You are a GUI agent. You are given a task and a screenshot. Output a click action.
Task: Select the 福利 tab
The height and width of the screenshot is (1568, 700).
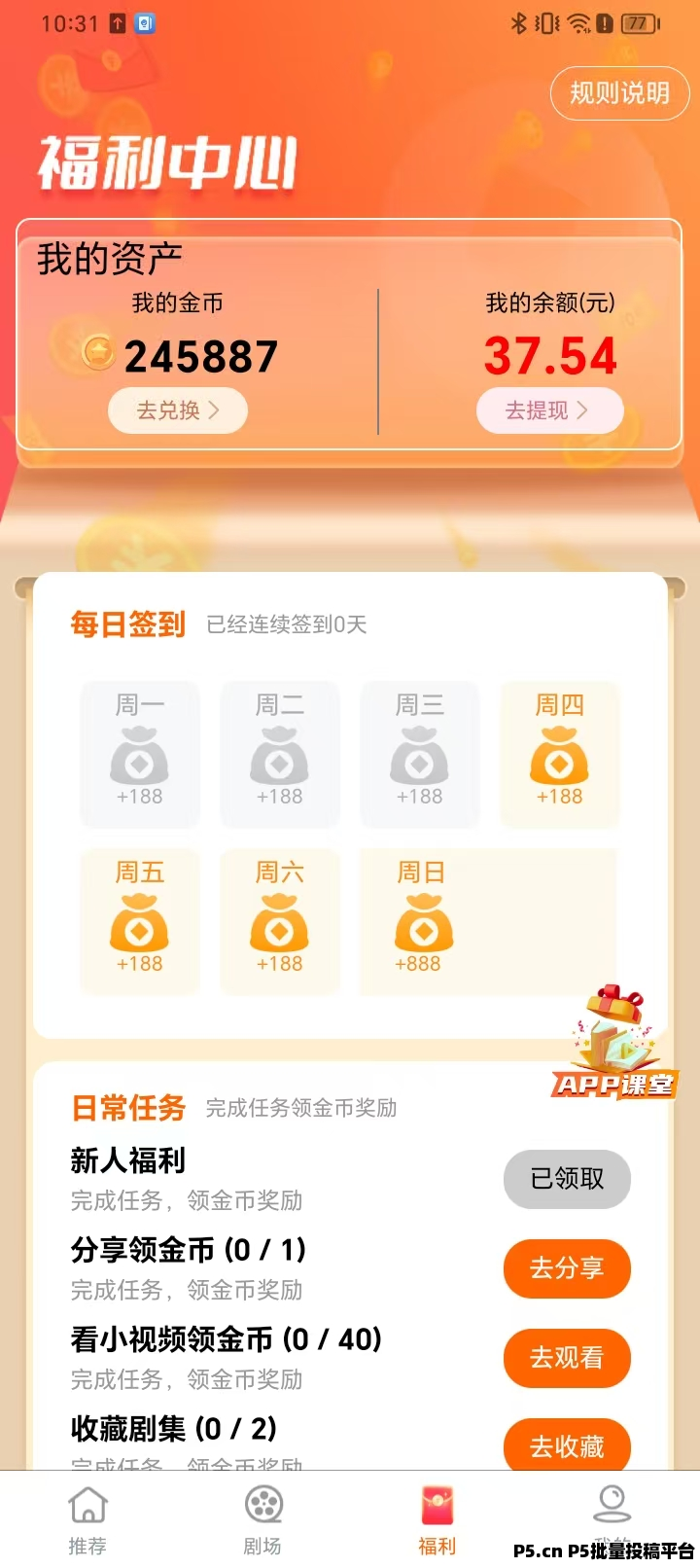coord(437,1521)
